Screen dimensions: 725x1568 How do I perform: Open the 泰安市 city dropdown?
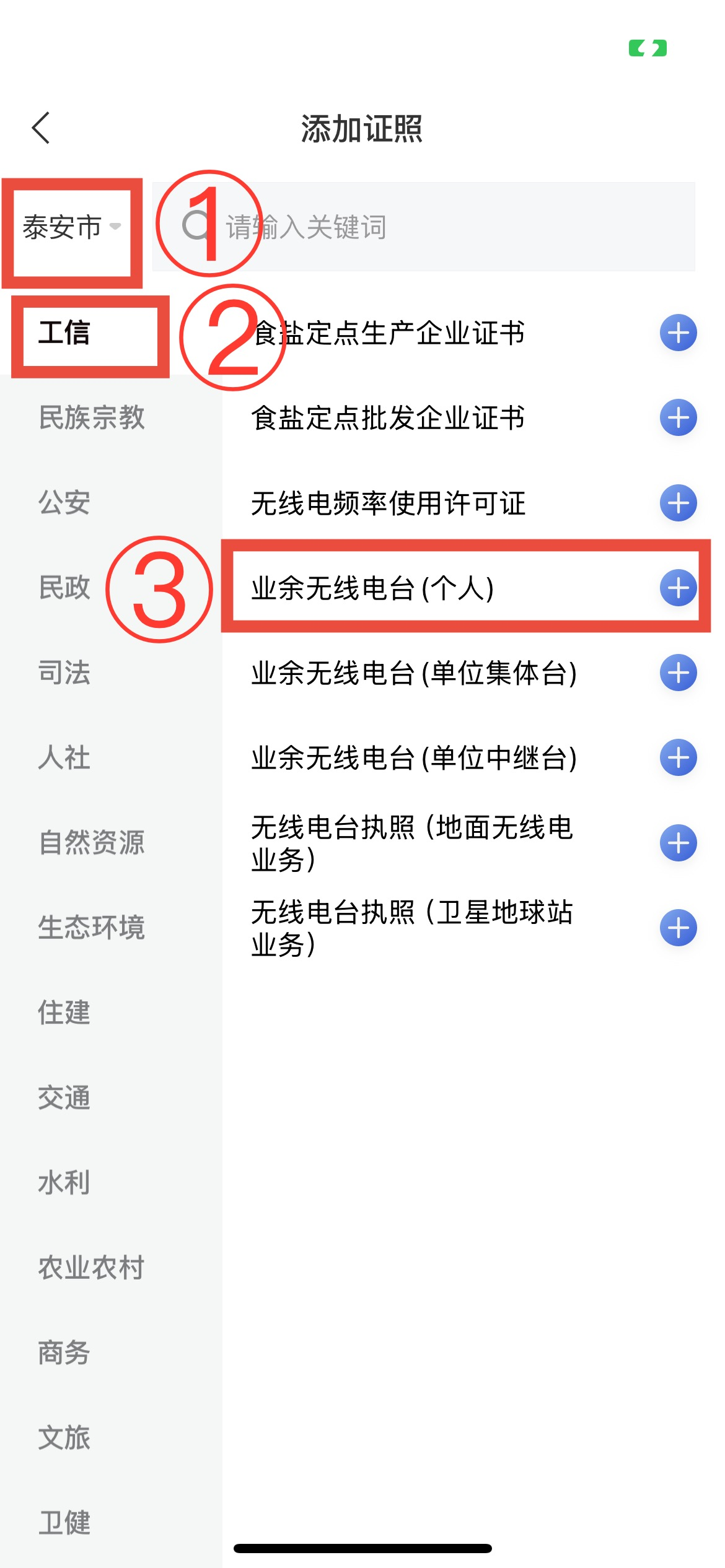tap(72, 227)
